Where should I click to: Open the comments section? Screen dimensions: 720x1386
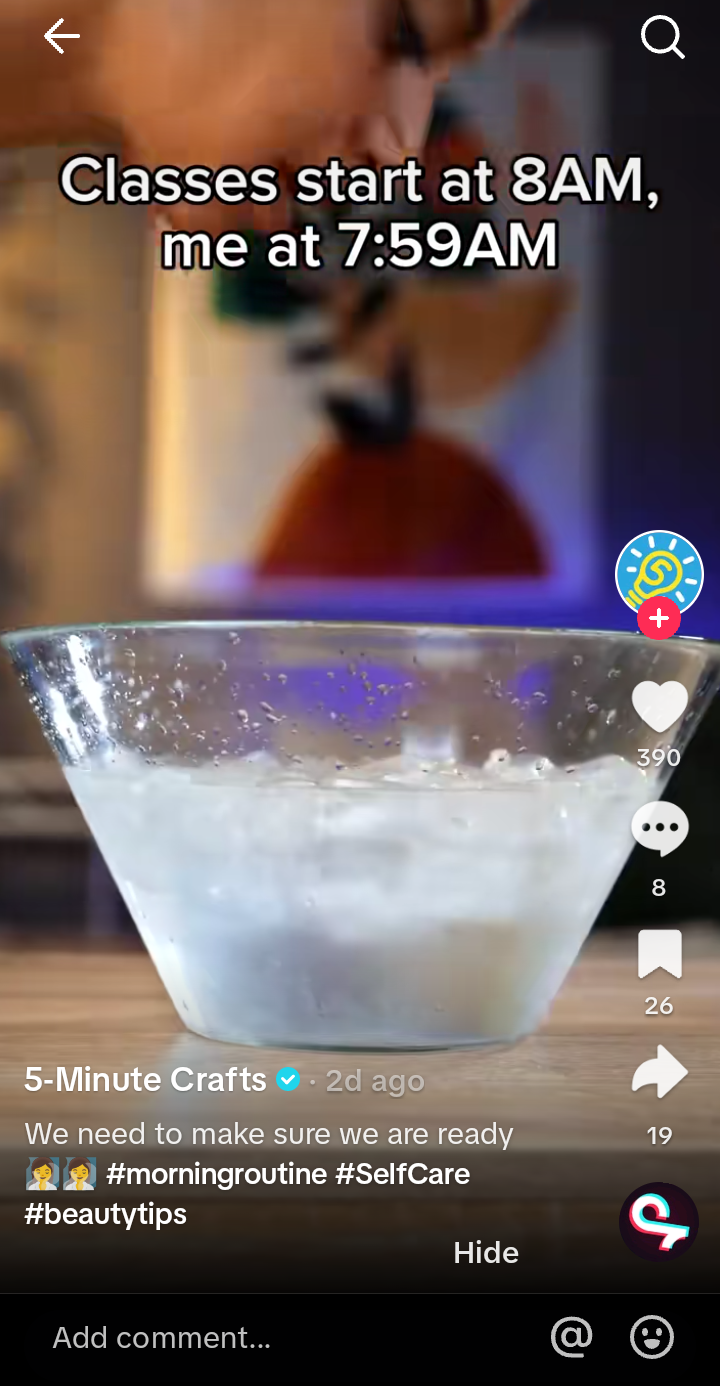pyautogui.click(x=658, y=828)
